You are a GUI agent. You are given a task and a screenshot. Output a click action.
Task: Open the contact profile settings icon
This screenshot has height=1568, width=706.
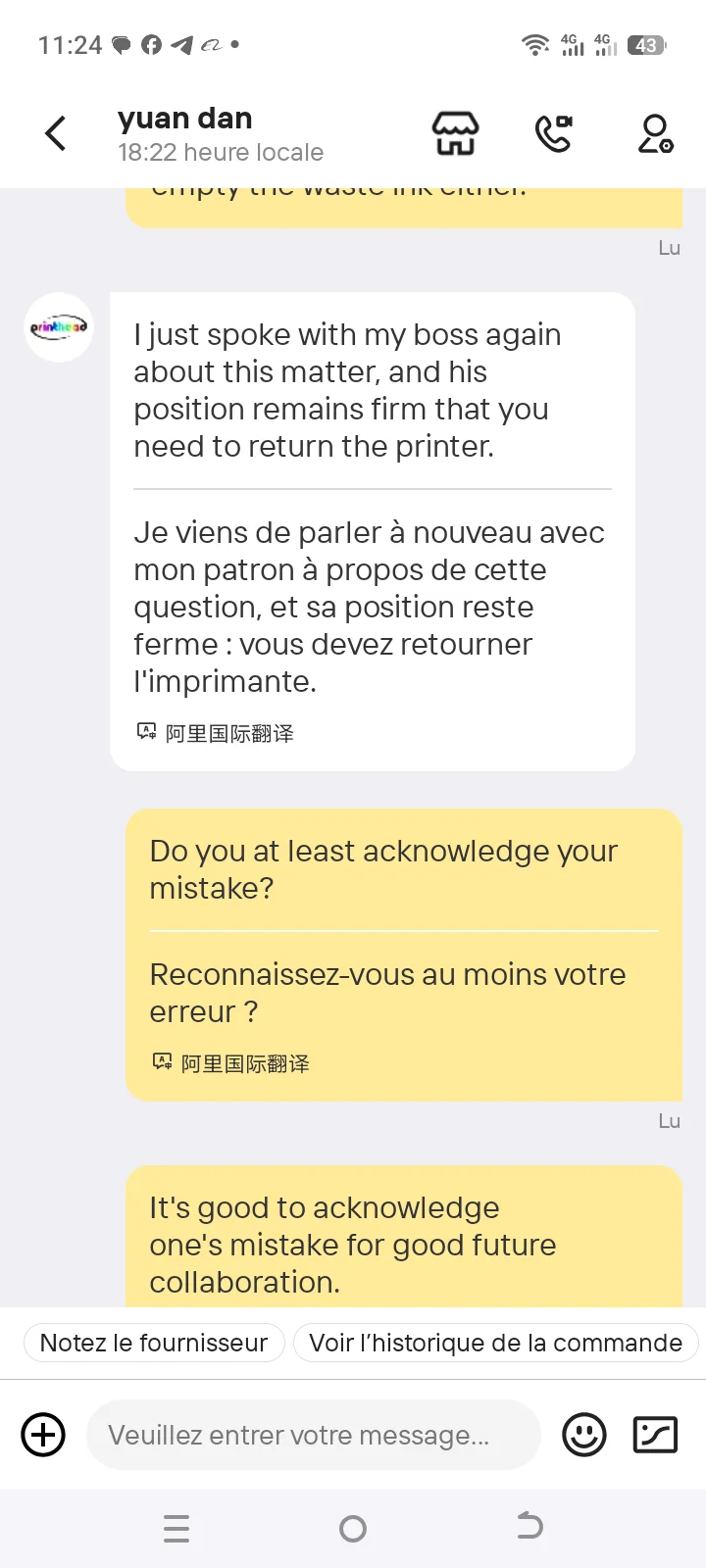click(655, 133)
